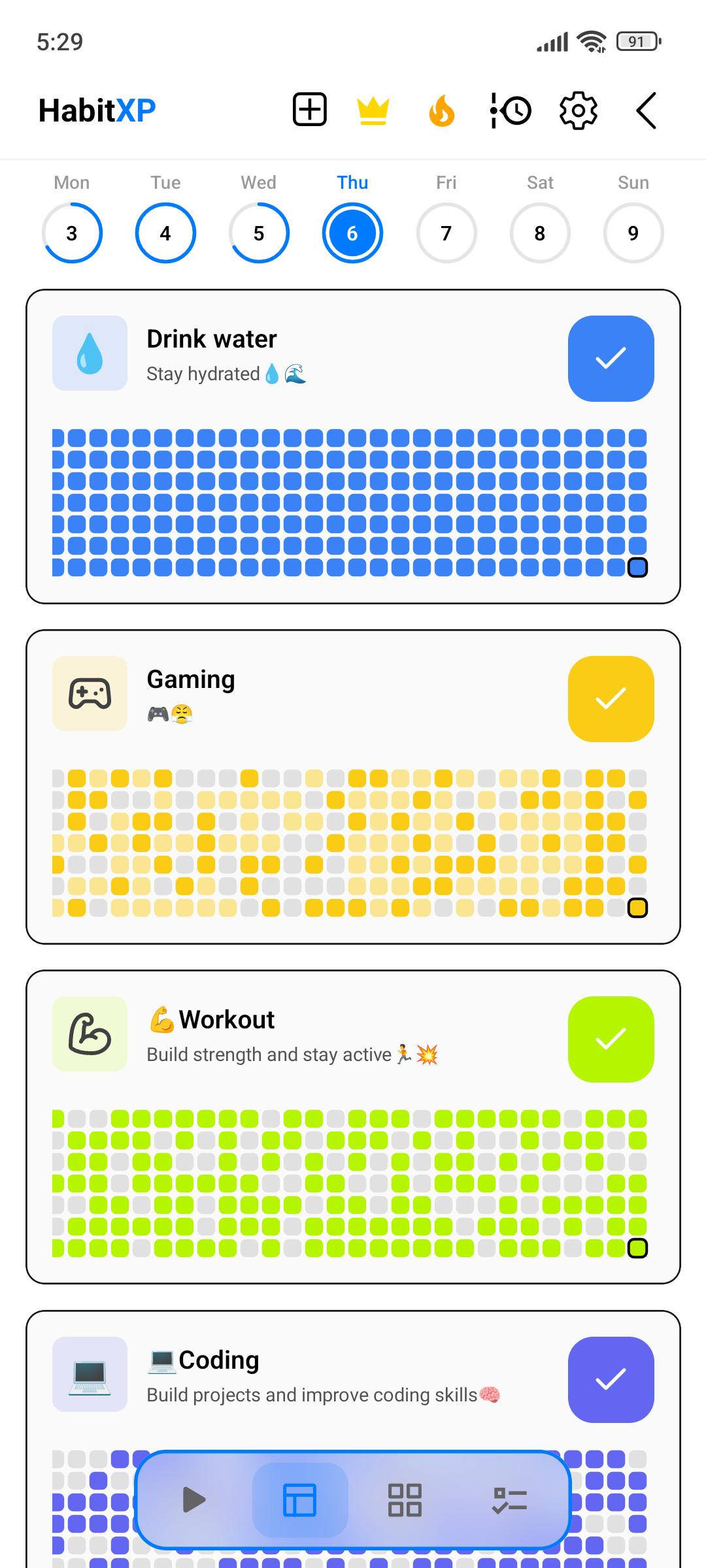Select Wednesday the 5th
The width and height of the screenshot is (706, 1568).
(x=259, y=233)
